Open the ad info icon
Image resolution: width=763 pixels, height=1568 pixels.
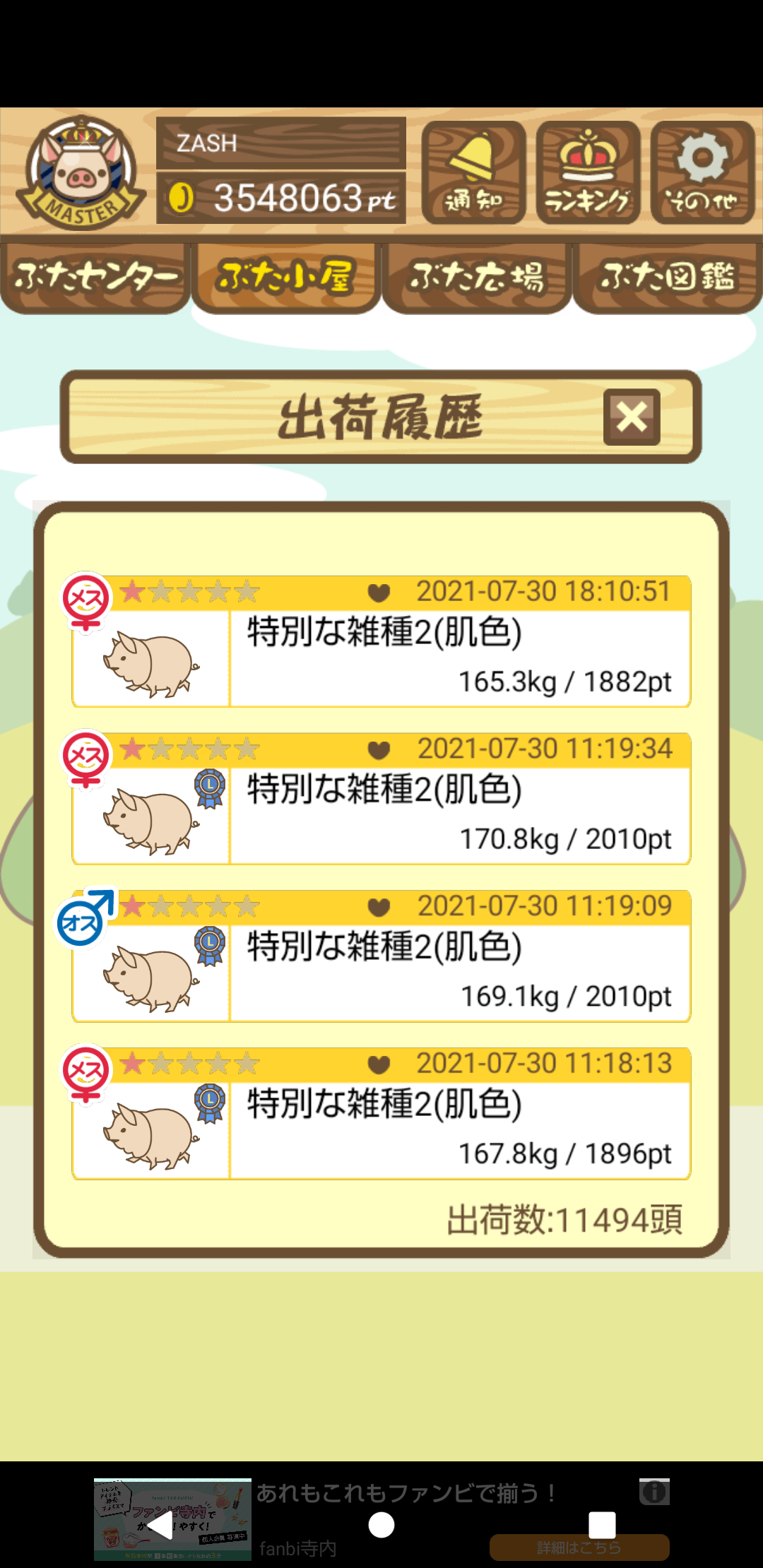point(654,1492)
